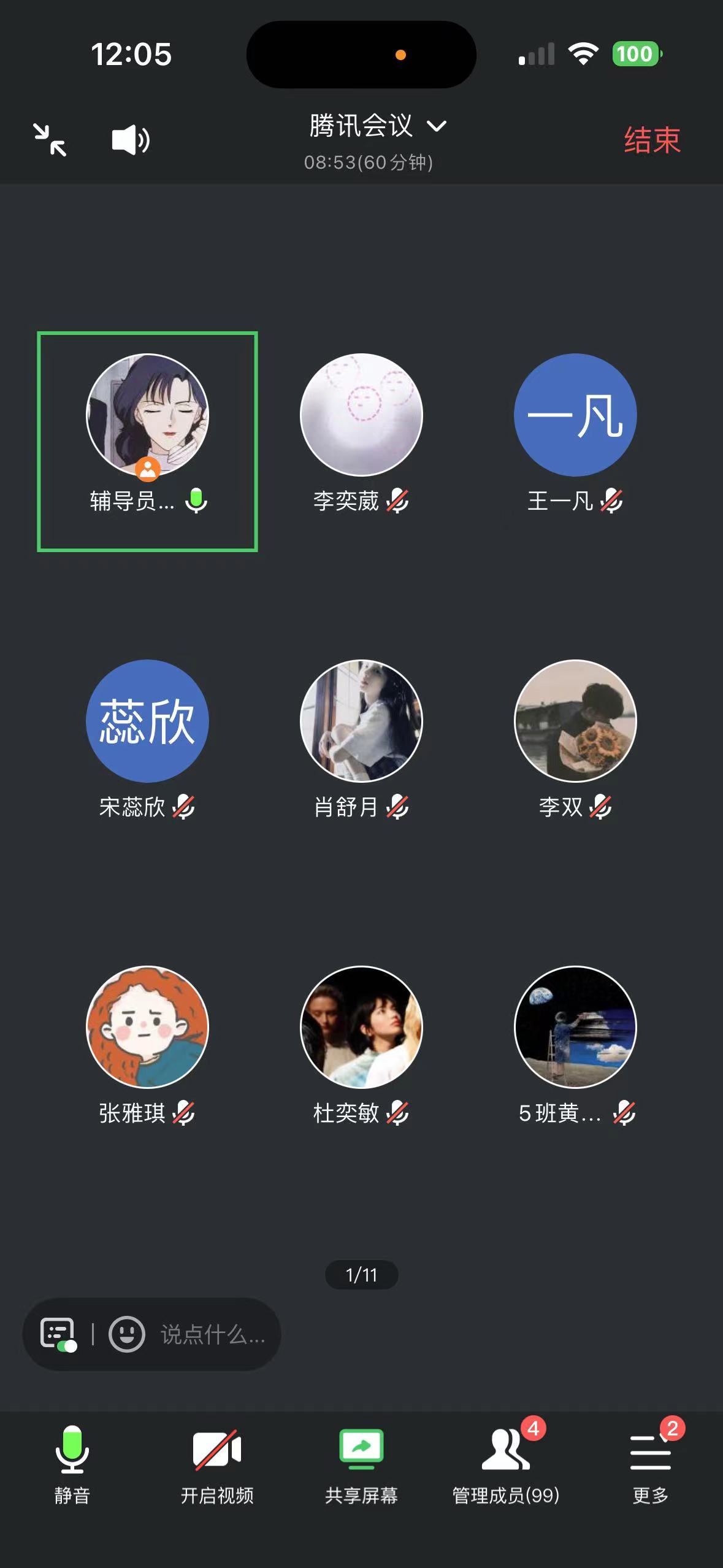Type a message in 说点什么 field

click(212, 1334)
